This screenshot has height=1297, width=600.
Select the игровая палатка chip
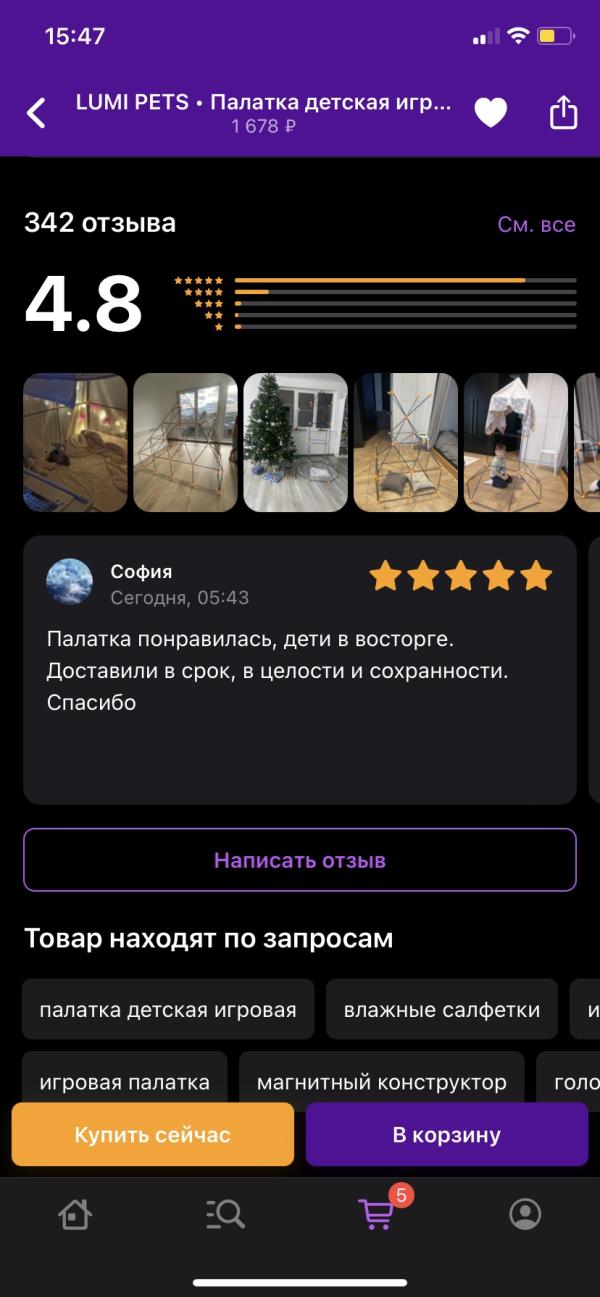point(125,1081)
